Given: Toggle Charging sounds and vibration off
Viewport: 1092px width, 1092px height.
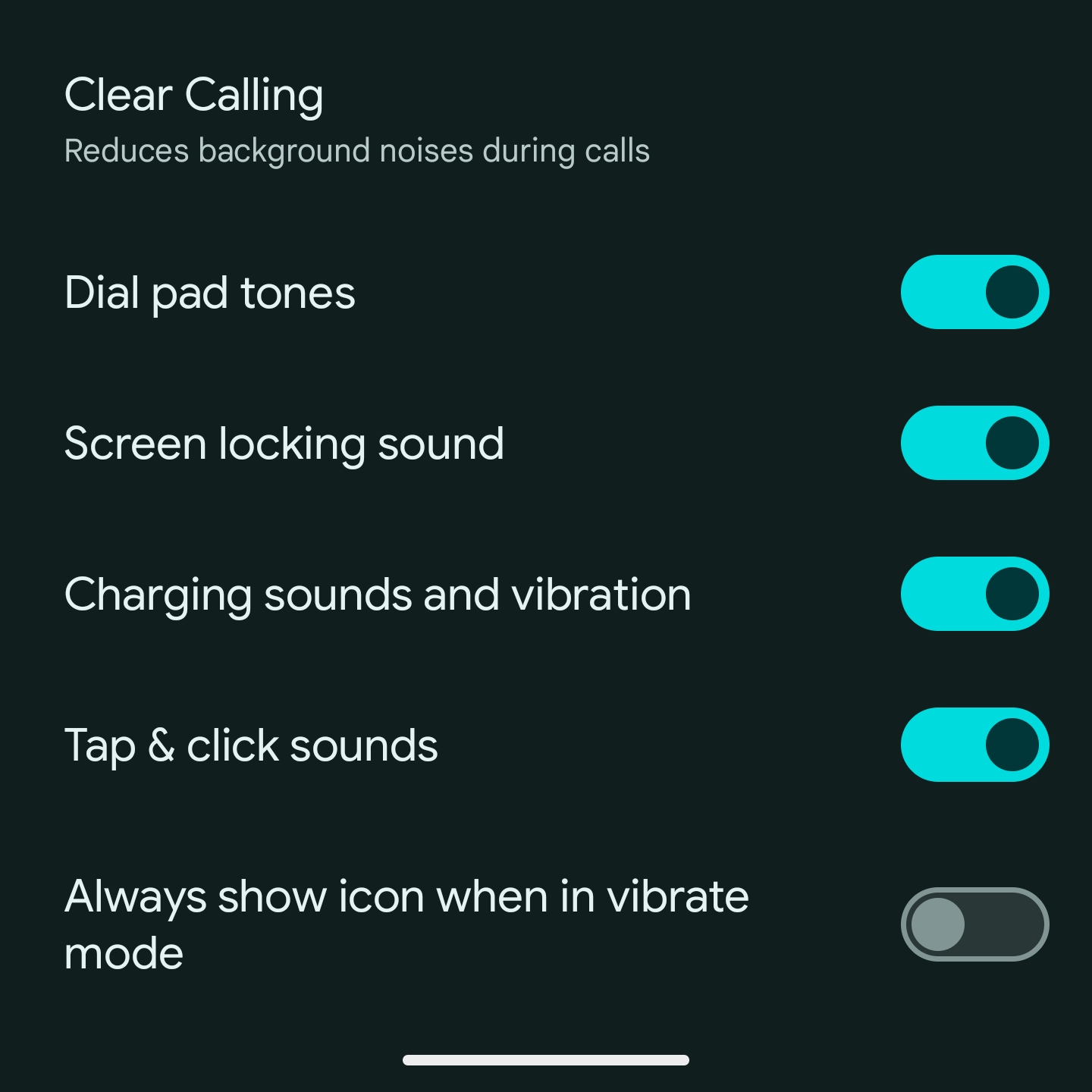Looking at the screenshot, I should (974, 594).
